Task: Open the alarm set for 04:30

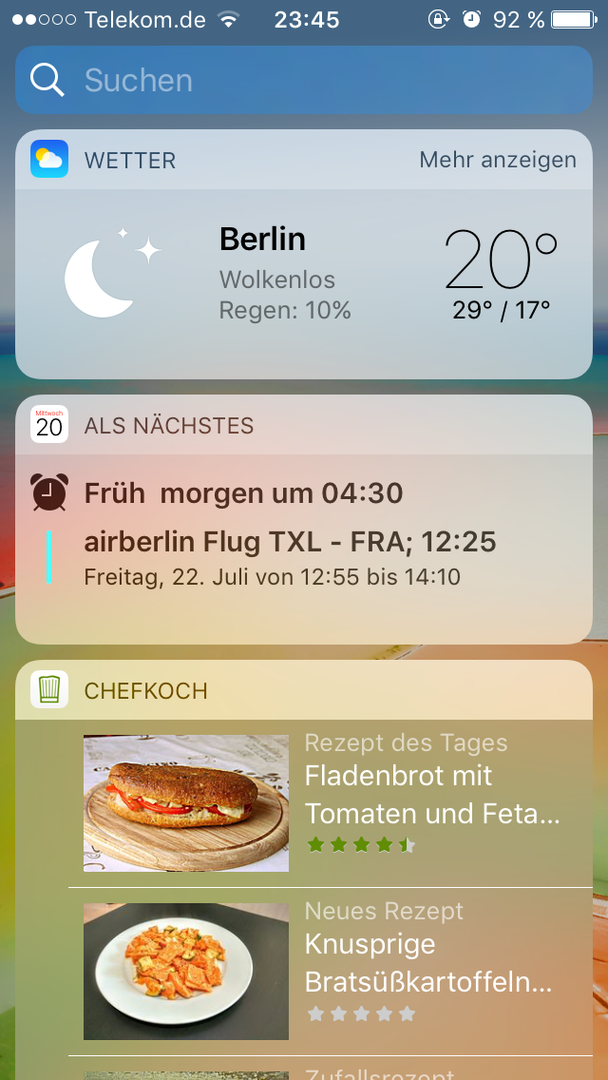Action: 243,493
